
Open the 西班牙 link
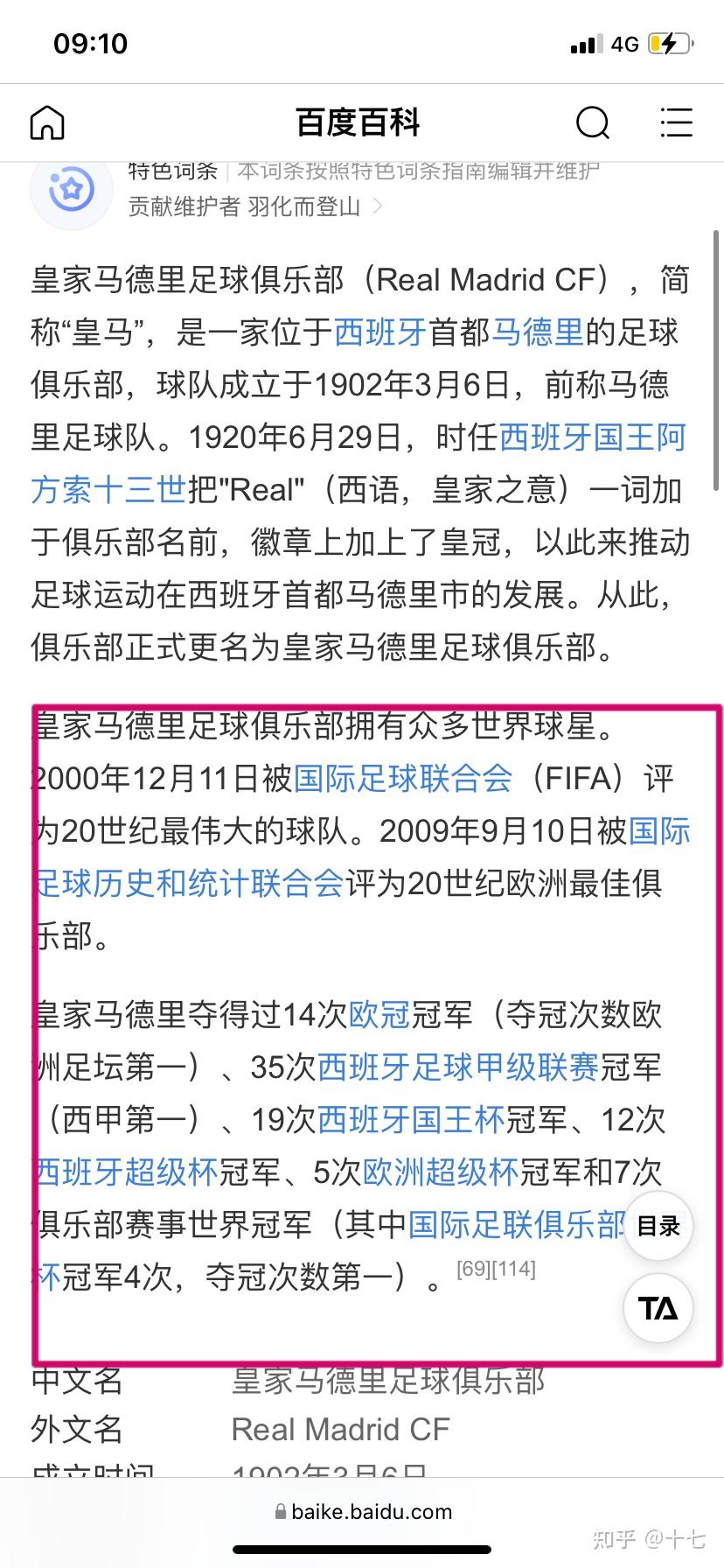[x=380, y=332]
